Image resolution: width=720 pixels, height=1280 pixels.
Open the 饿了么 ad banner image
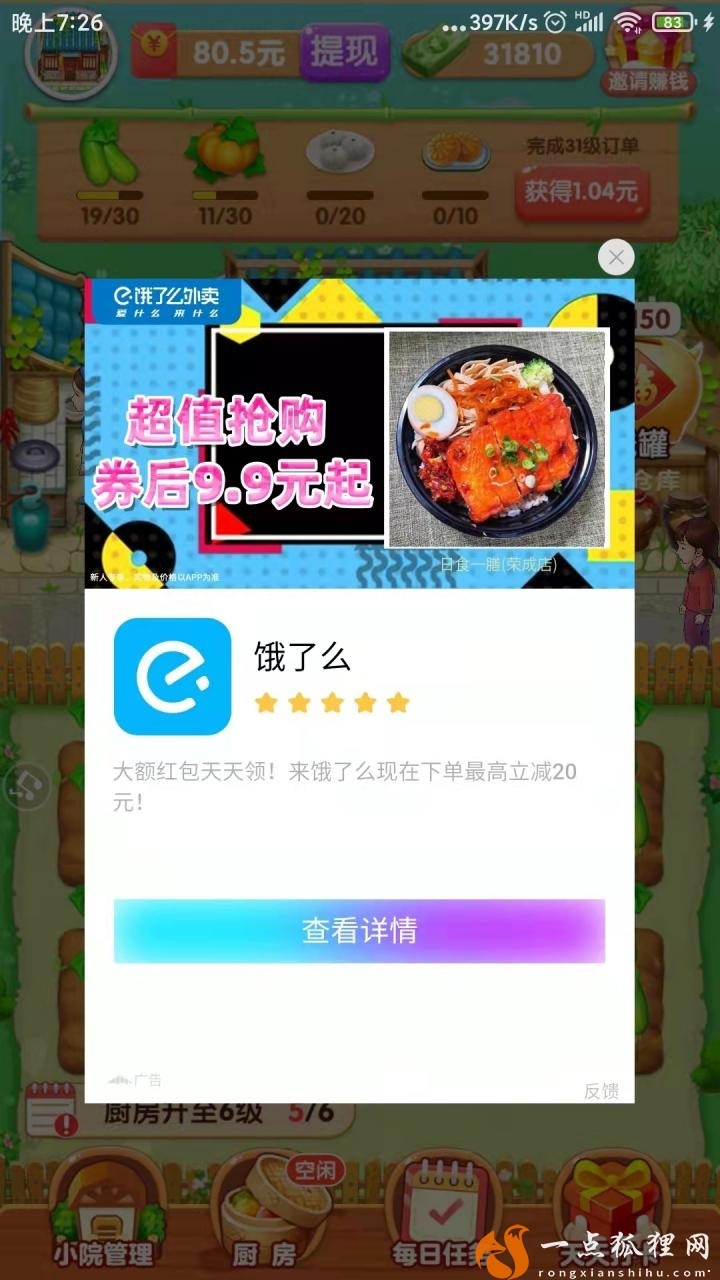point(359,432)
